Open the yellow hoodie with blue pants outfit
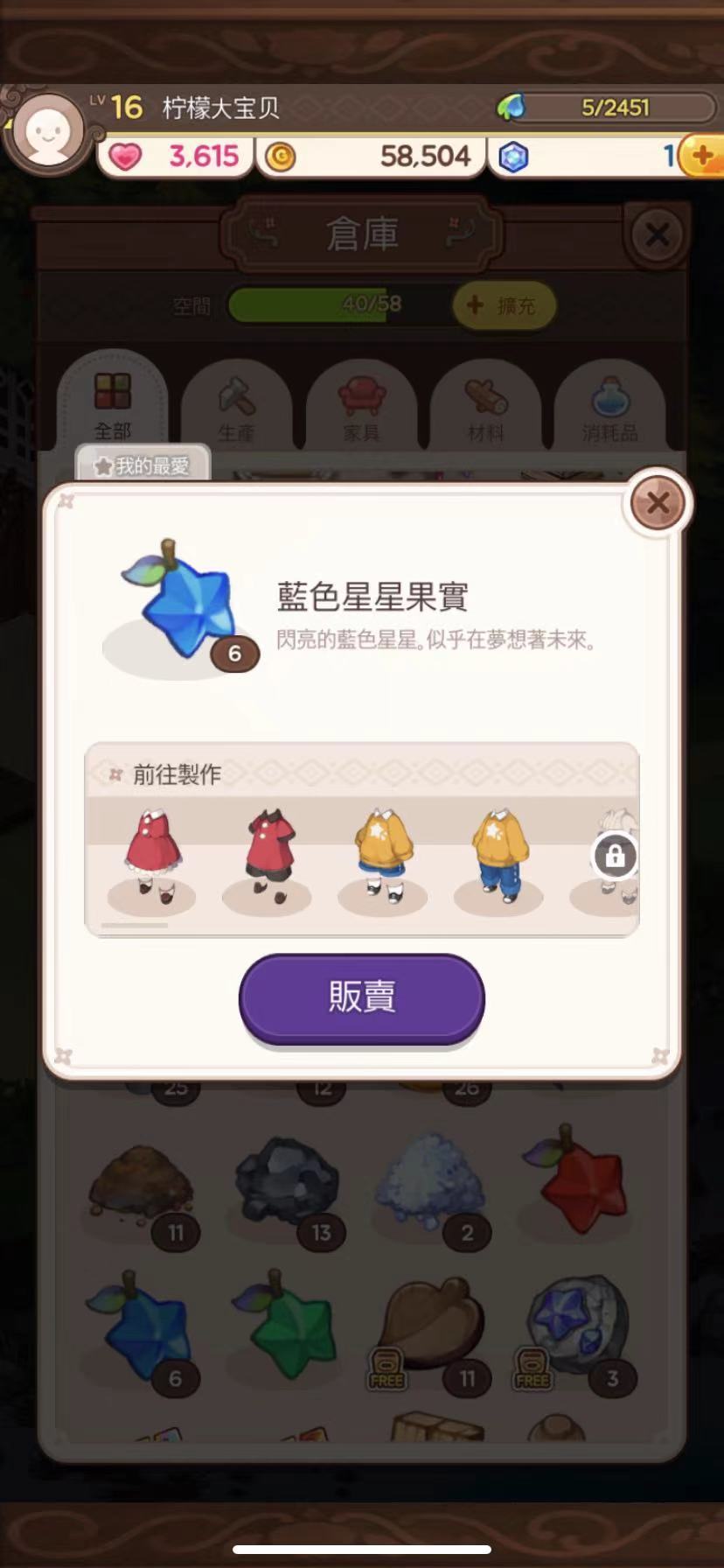724x1568 pixels. [x=498, y=856]
